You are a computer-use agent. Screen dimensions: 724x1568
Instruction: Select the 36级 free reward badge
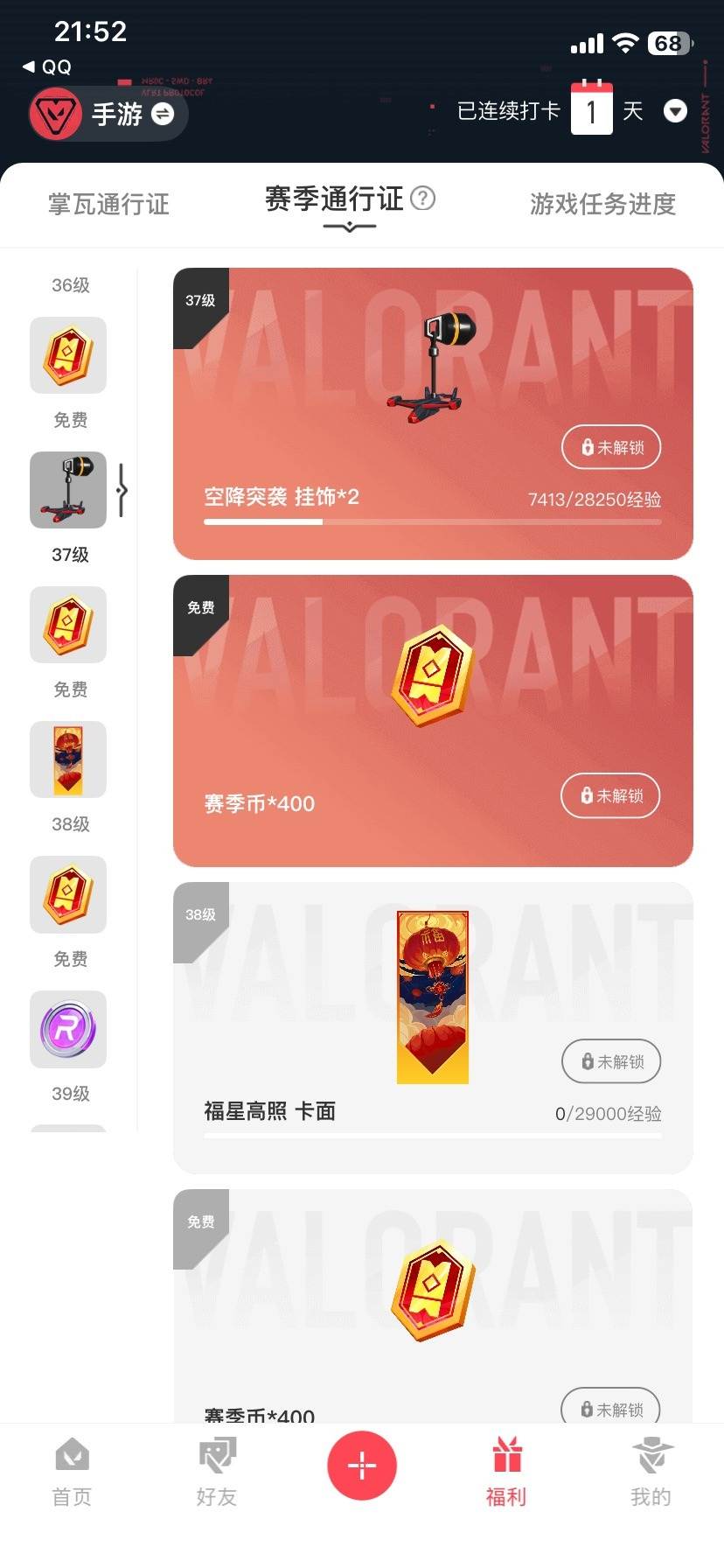[68, 355]
